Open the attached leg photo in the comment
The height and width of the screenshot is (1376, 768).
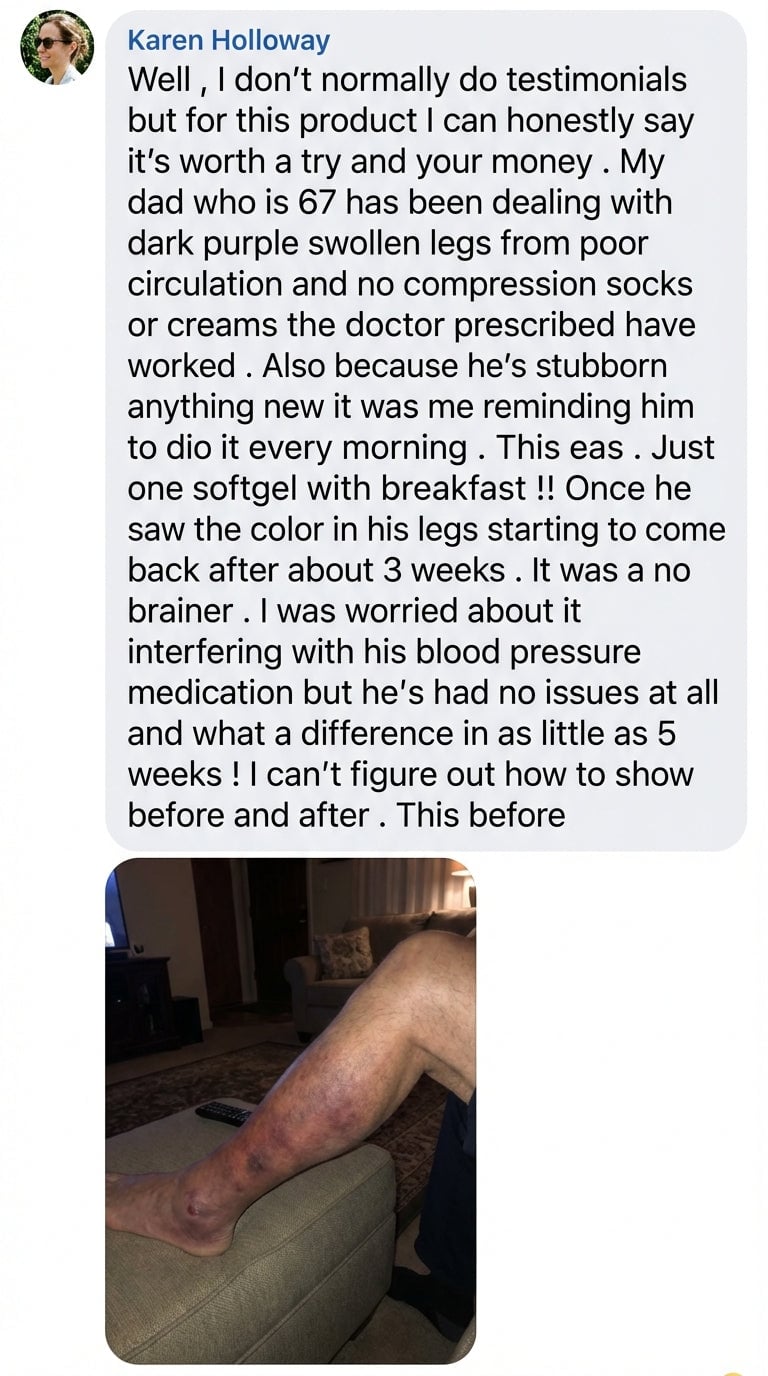290,1110
